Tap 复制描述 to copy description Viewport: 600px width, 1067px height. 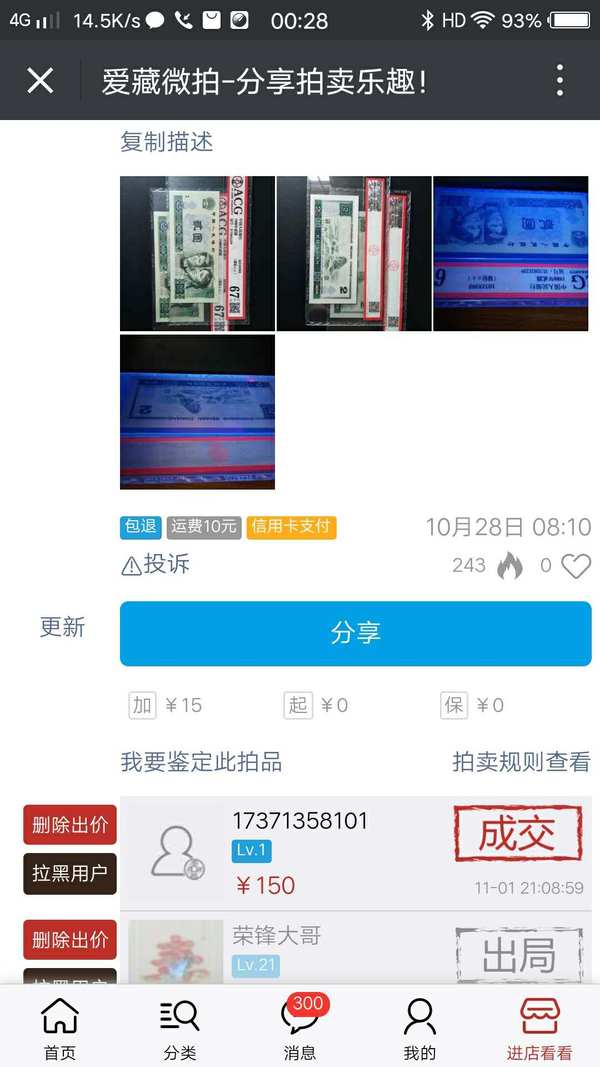click(167, 142)
